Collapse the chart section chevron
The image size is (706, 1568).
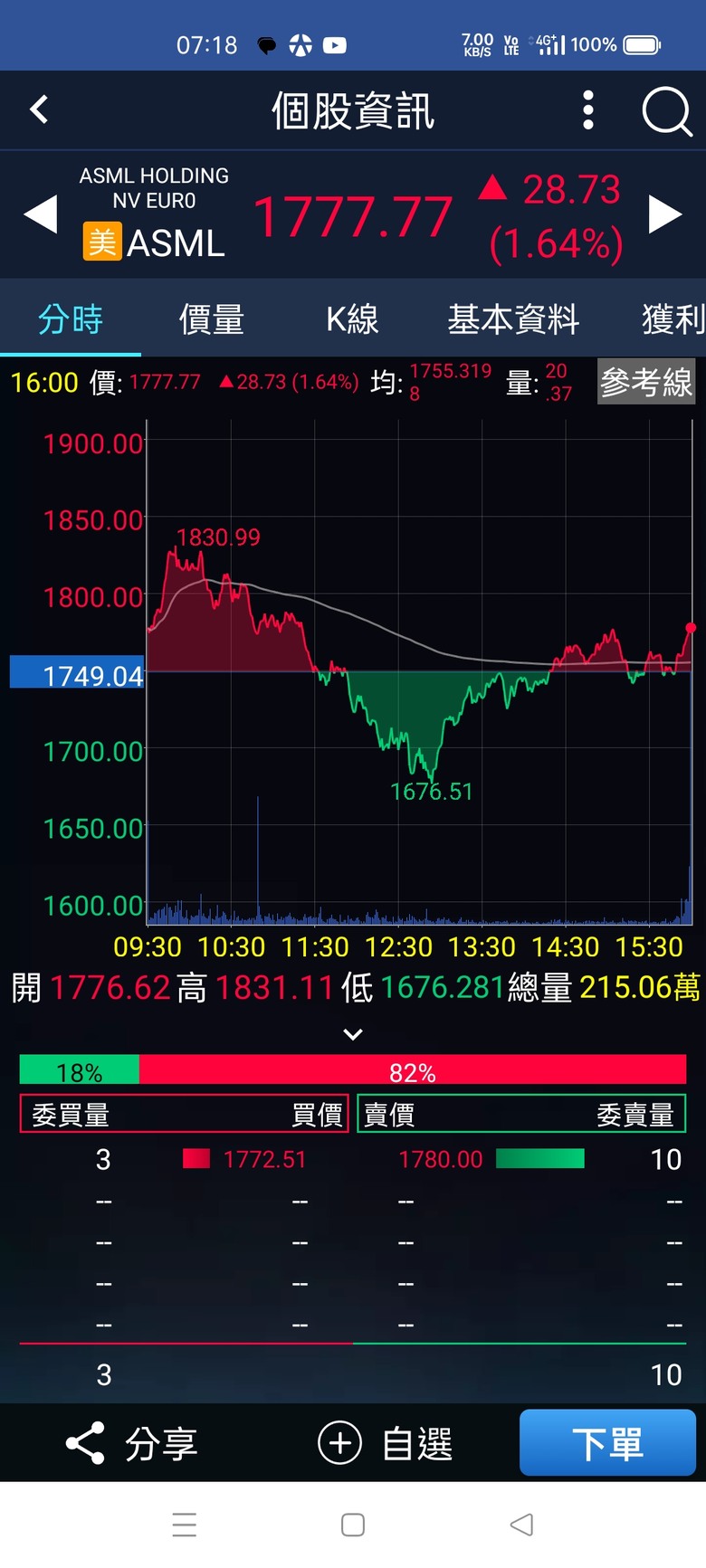coord(353,1034)
